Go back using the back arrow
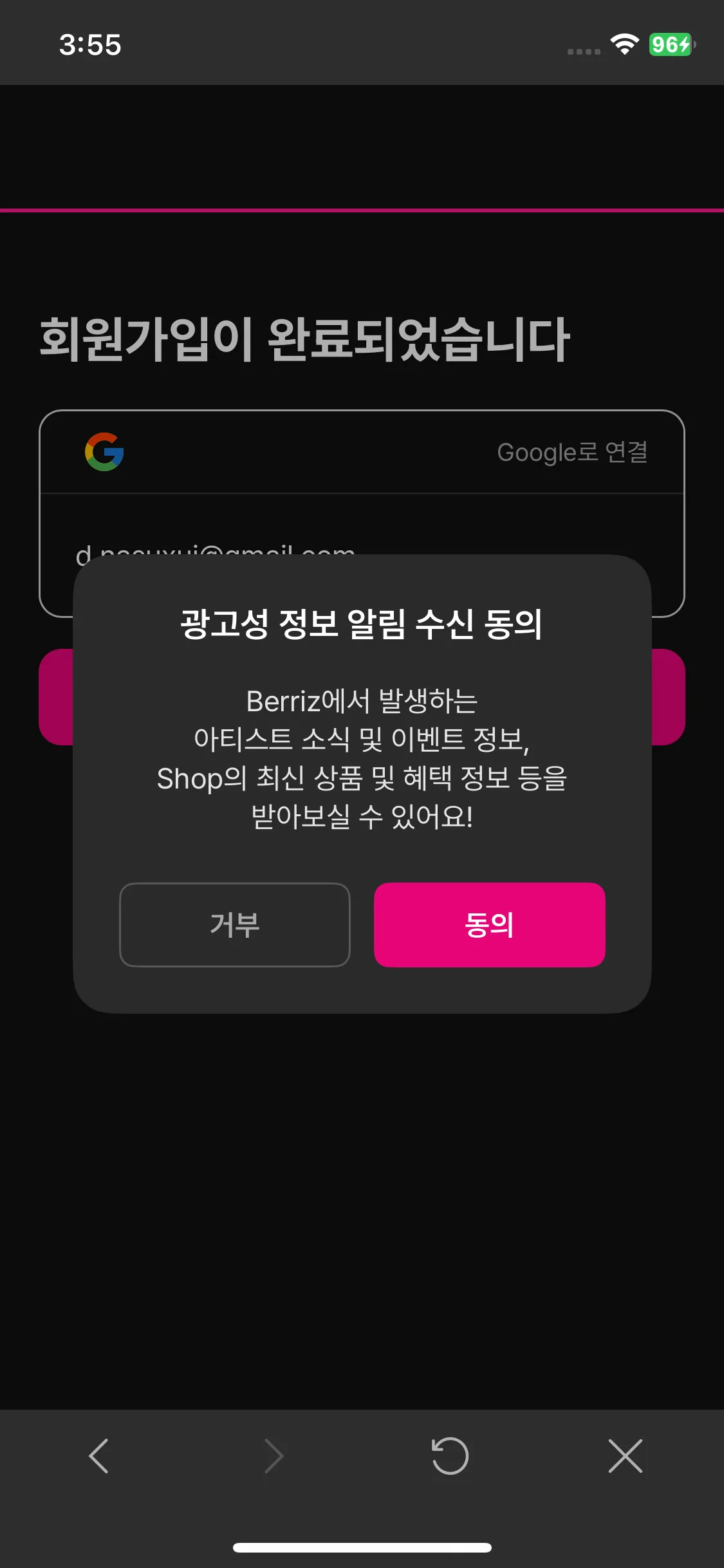The height and width of the screenshot is (1568, 724). click(x=98, y=1457)
